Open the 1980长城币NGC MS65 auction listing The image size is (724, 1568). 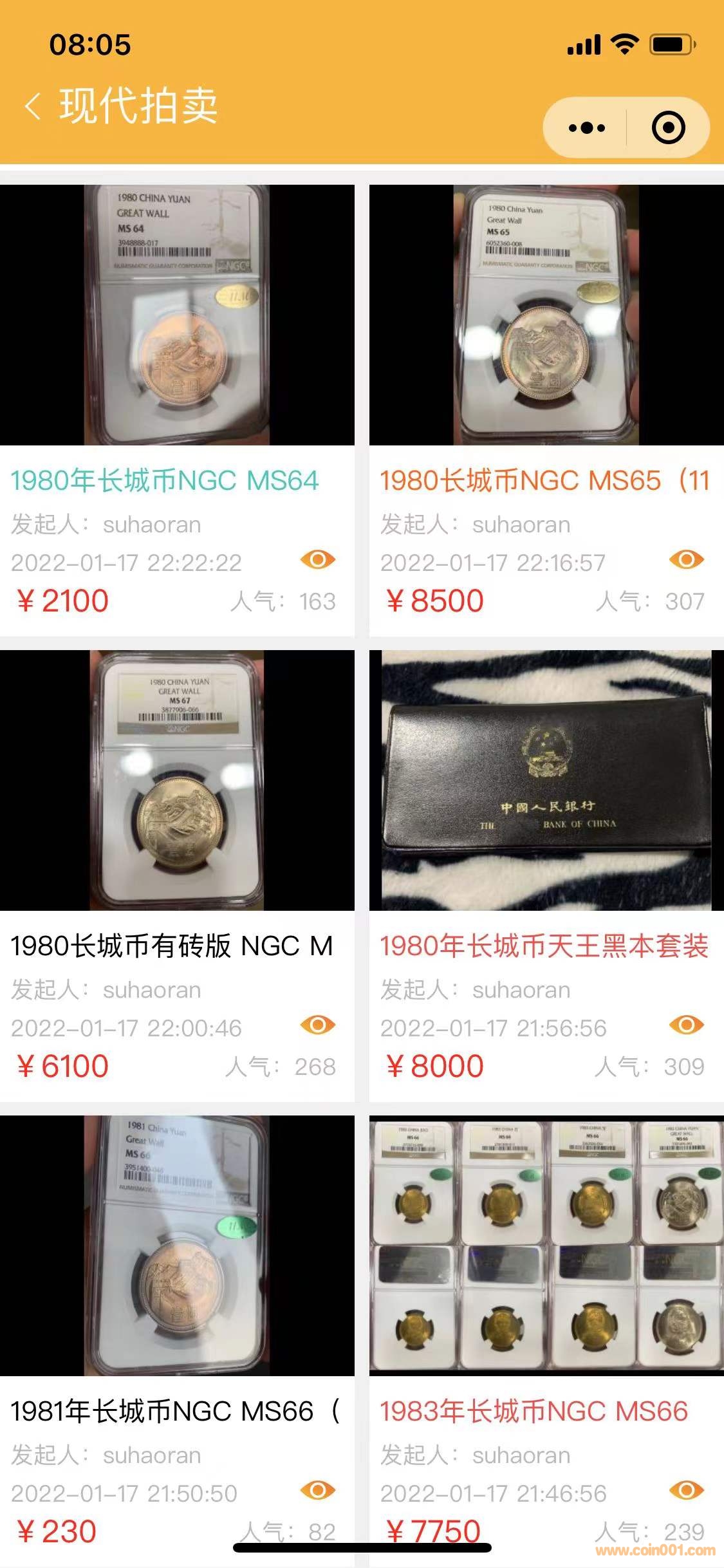[544, 481]
